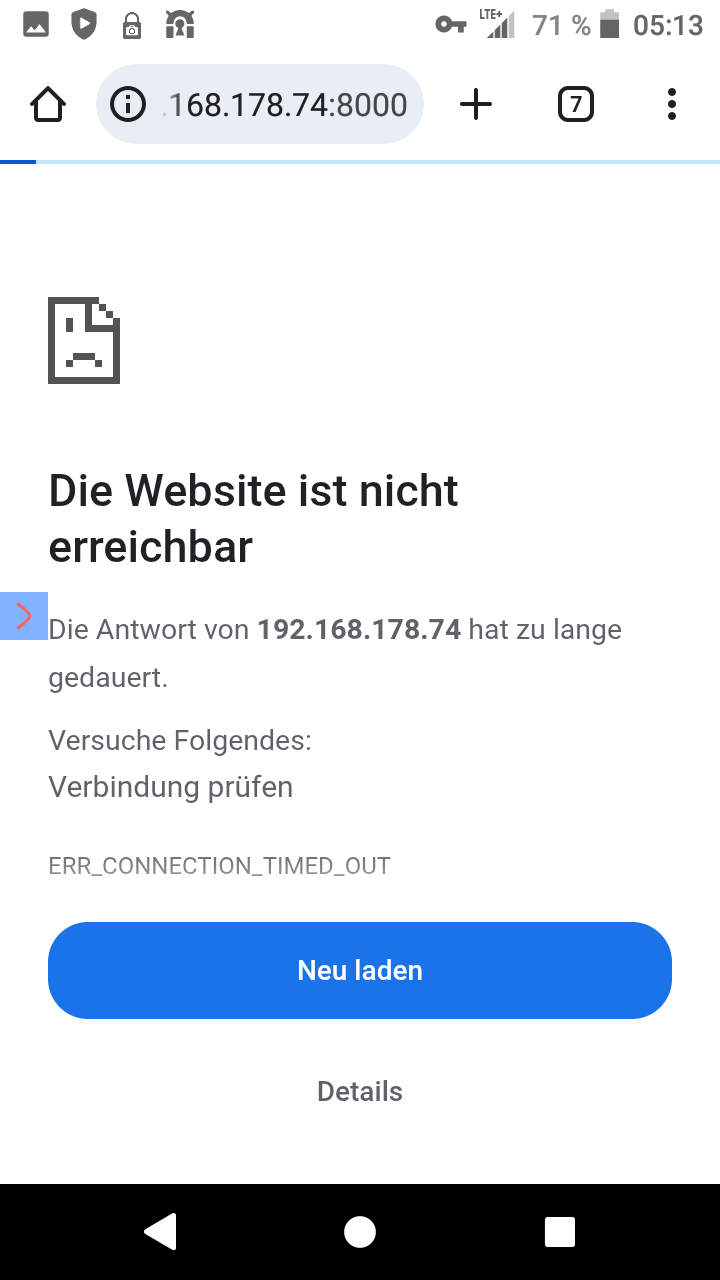
Task: Go back using the system back button
Action: [x=161, y=1232]
